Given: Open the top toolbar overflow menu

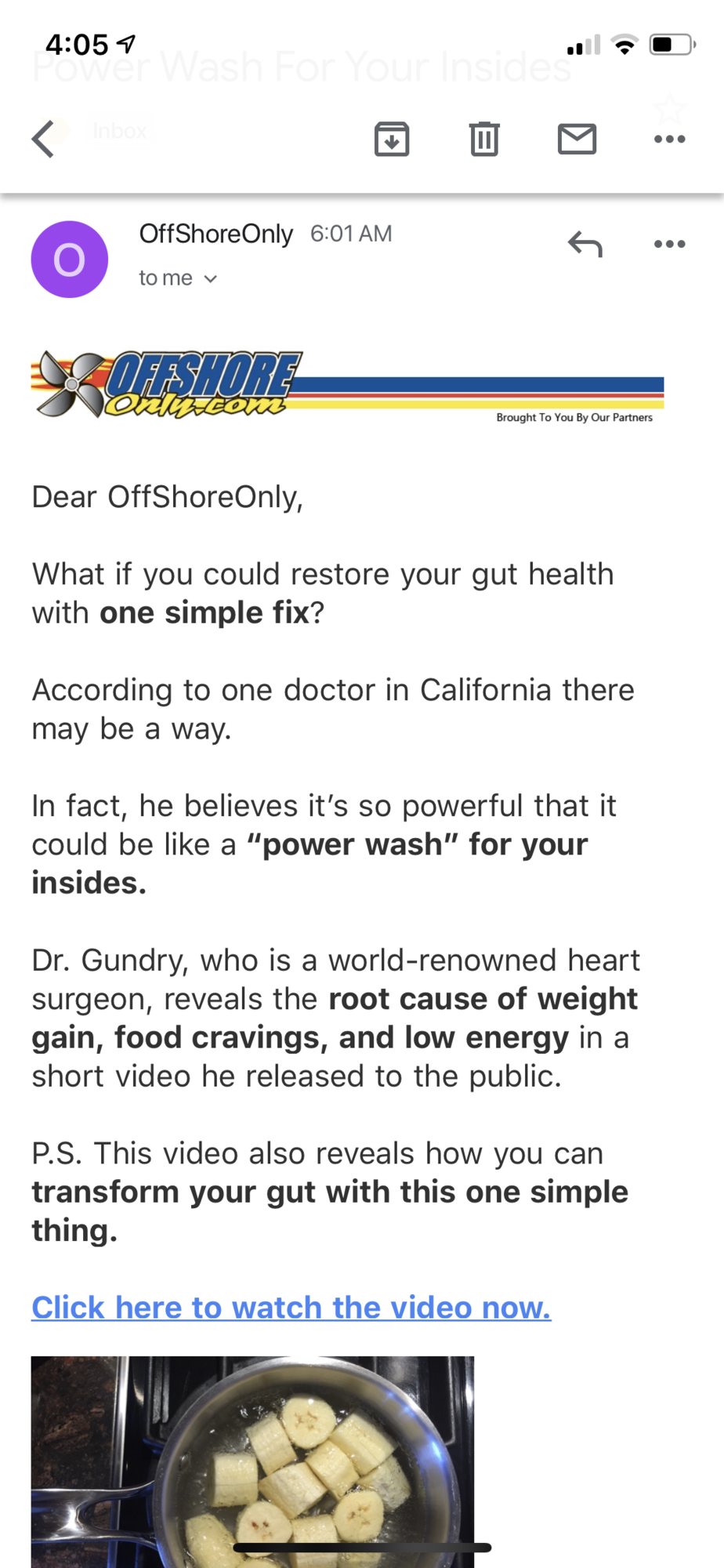Looking at the screenshot, I should (669, 140).
